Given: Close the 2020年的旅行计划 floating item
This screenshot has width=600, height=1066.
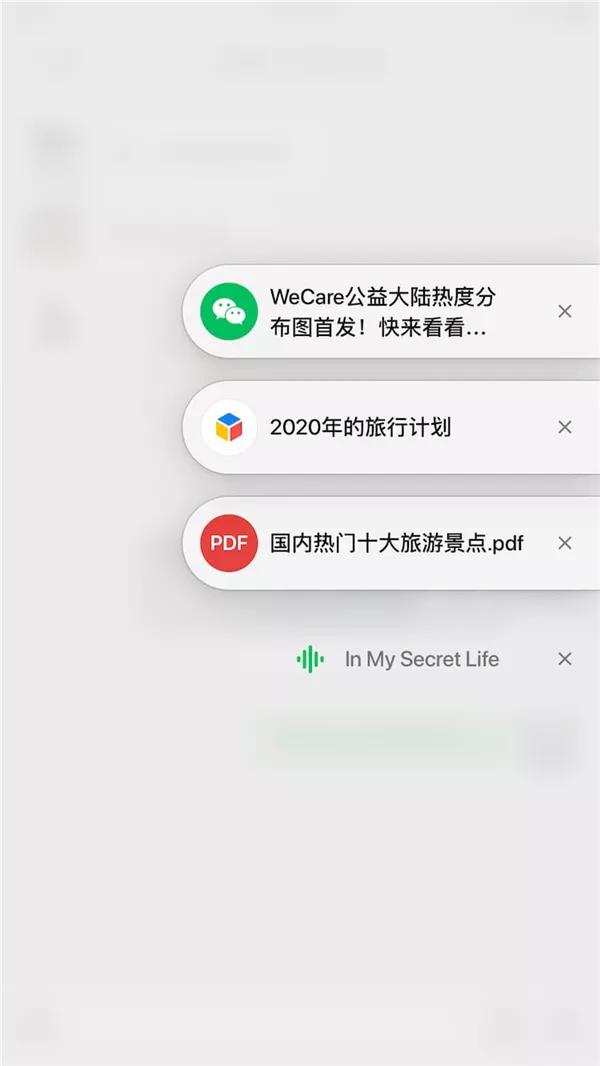Looking at the screenshot, I should click(565, 428).
